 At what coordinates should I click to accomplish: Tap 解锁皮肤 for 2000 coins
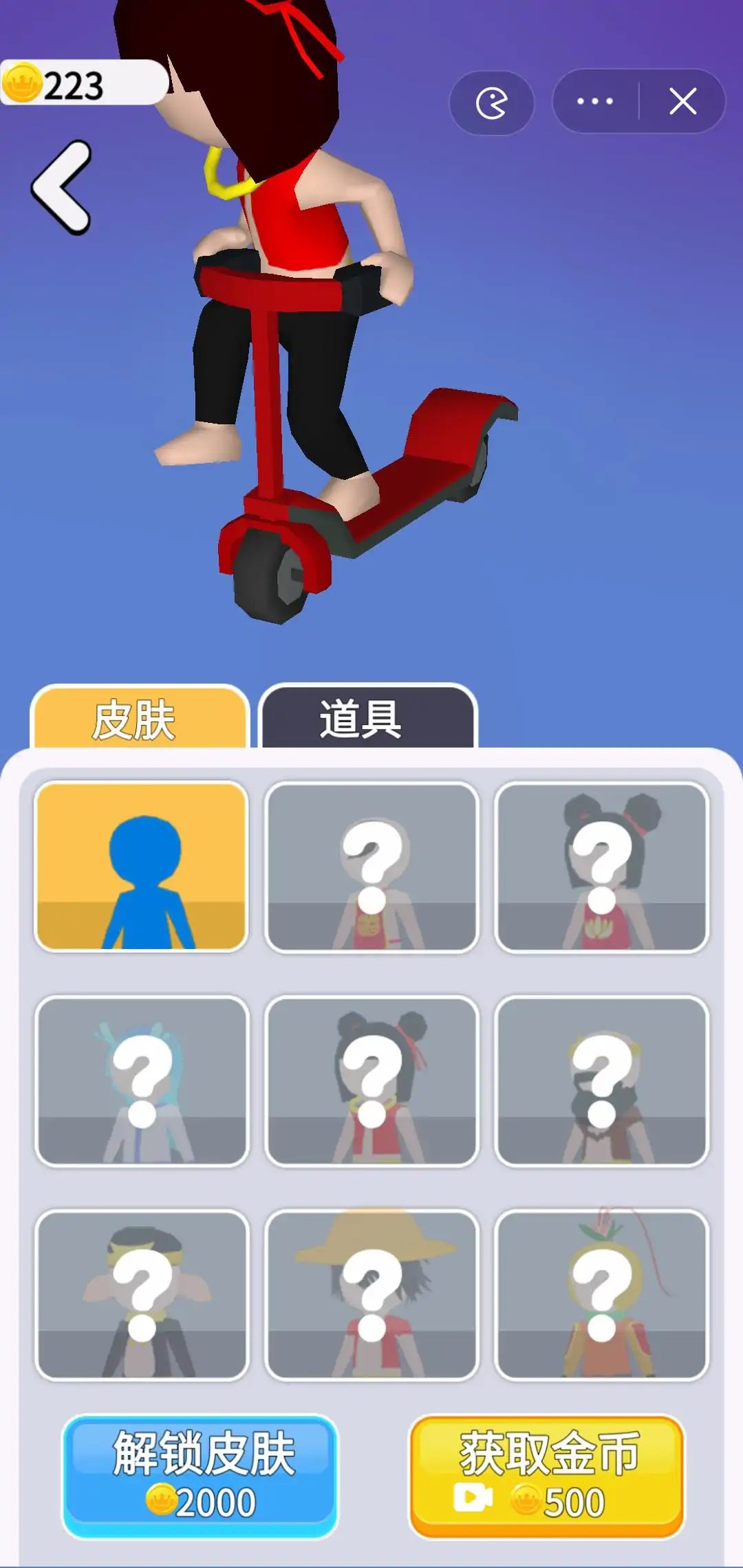pyautogui.click(x=200, y=1476)
